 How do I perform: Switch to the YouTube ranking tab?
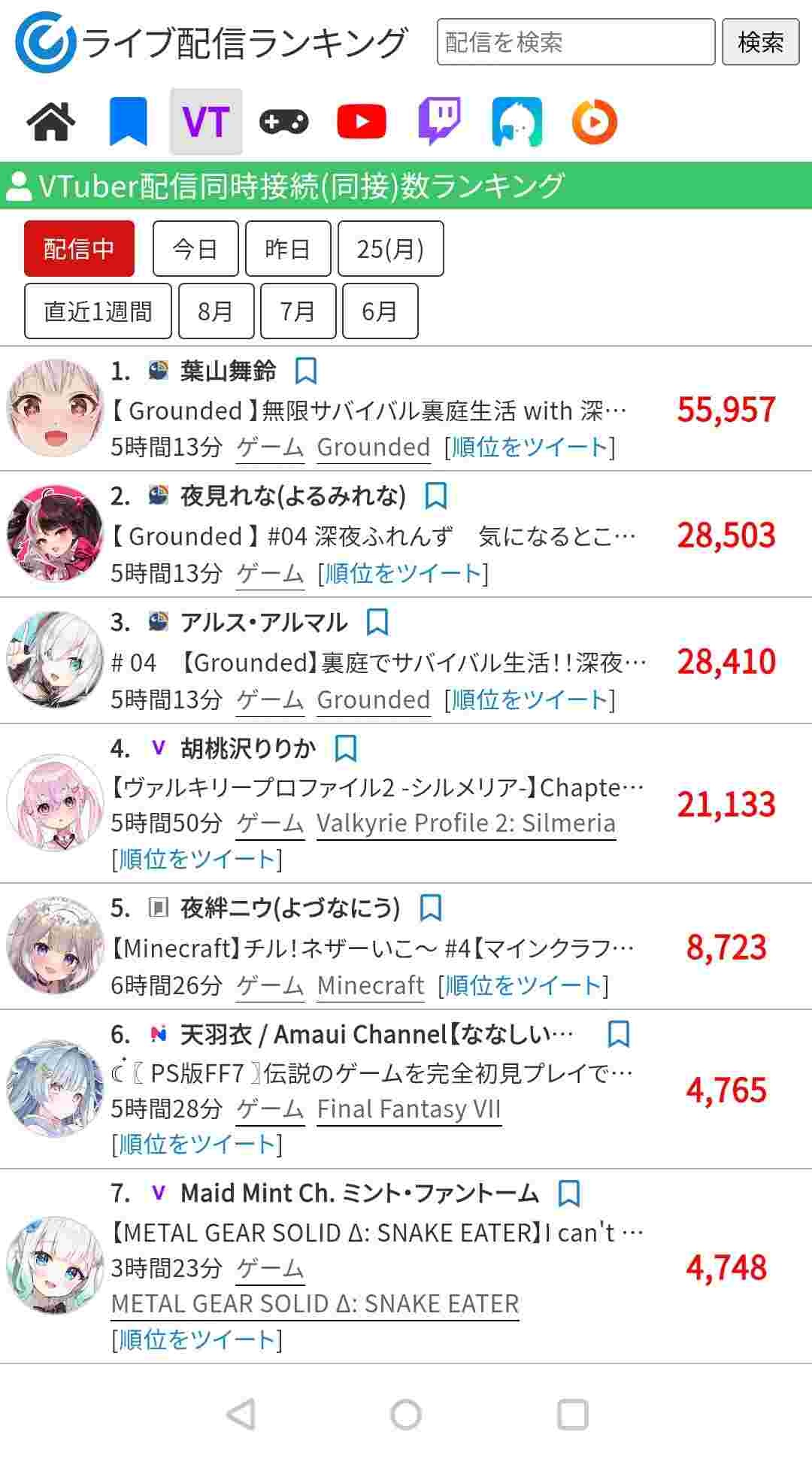pos(362,122)
